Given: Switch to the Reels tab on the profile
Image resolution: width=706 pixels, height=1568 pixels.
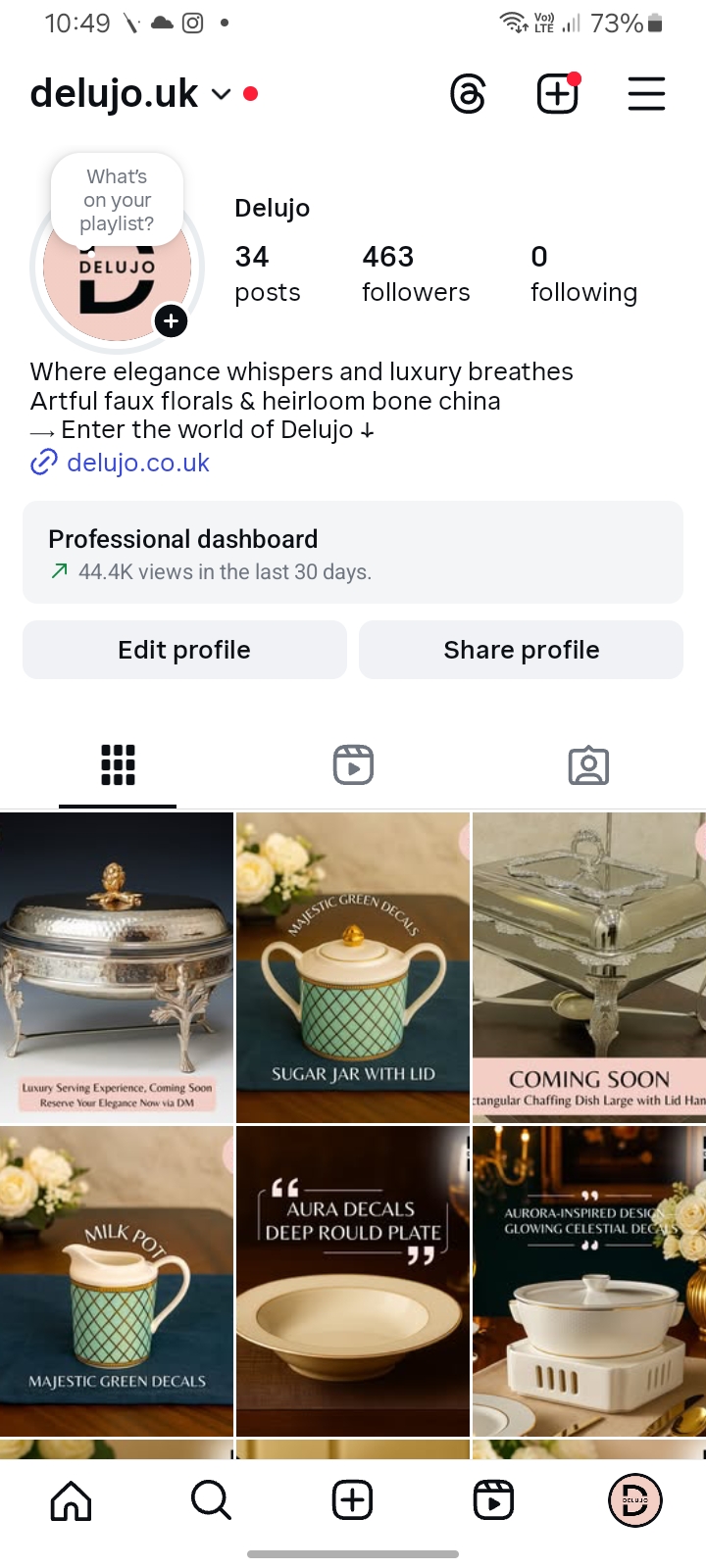Looking at the screenshot, I should 353,765.
